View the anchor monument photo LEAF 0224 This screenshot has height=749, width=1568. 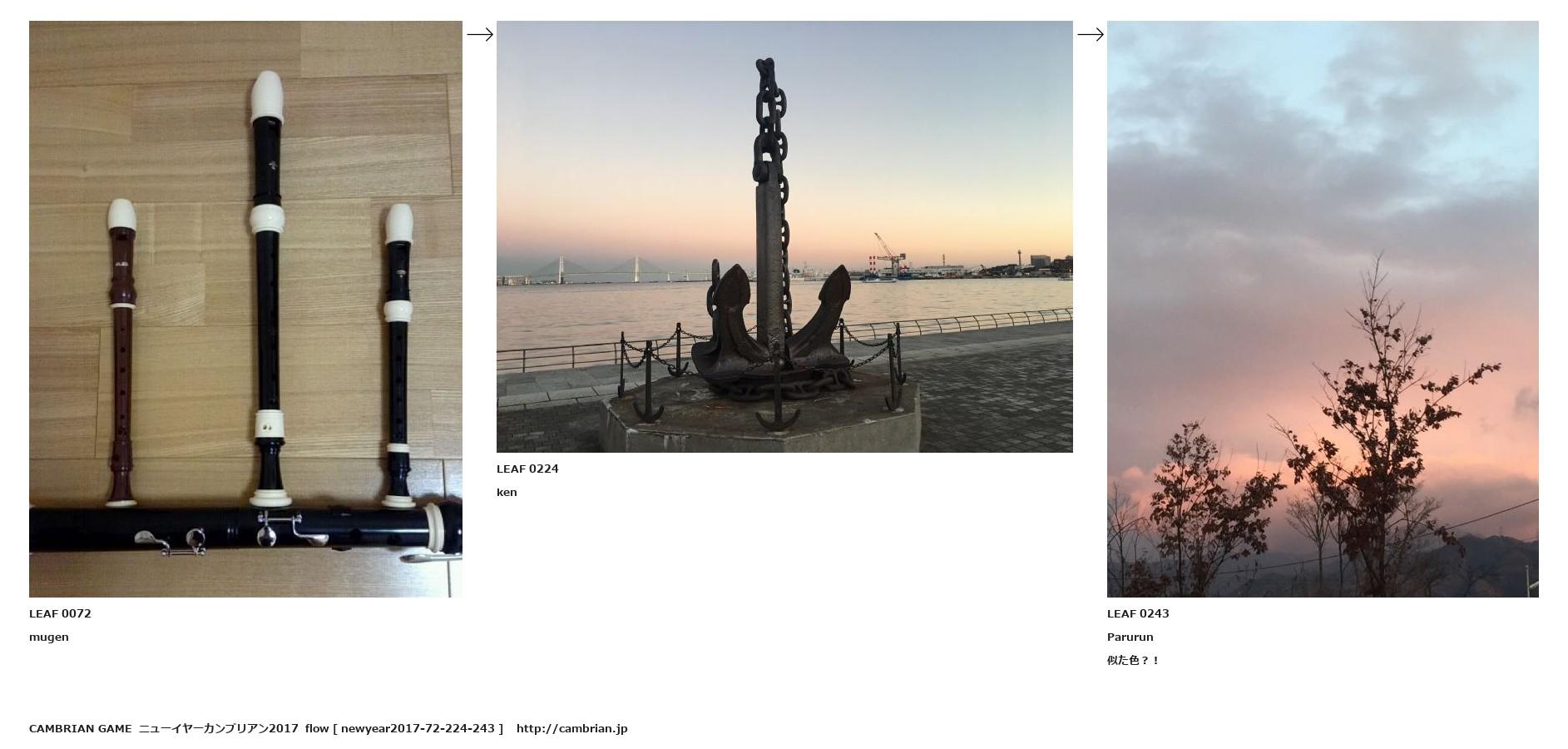784,236
